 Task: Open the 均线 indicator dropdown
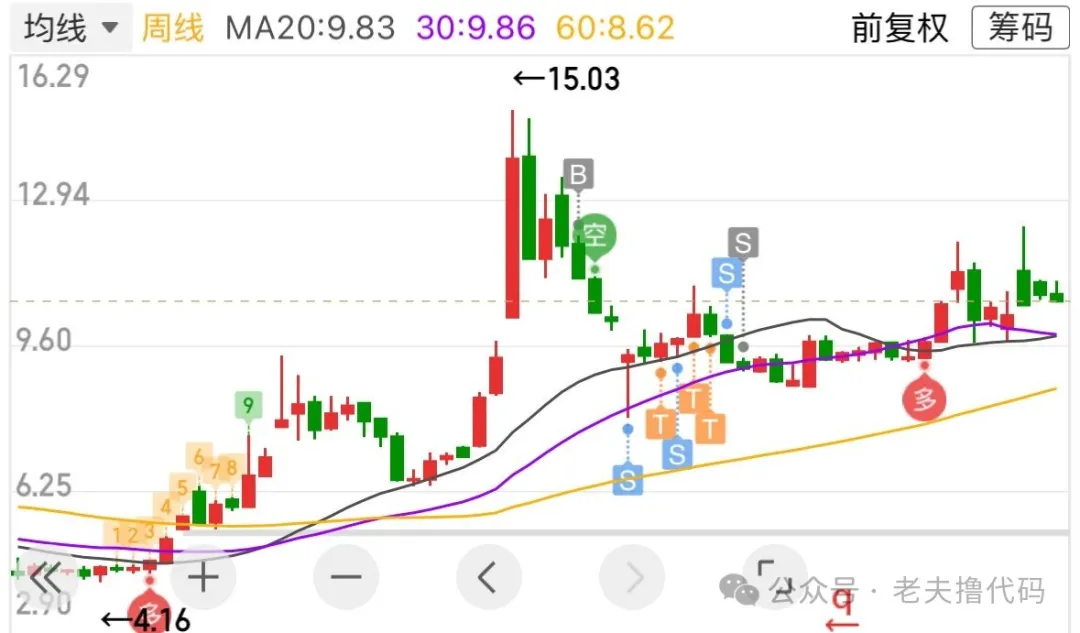pyautogui.click(x=70, y=28)
